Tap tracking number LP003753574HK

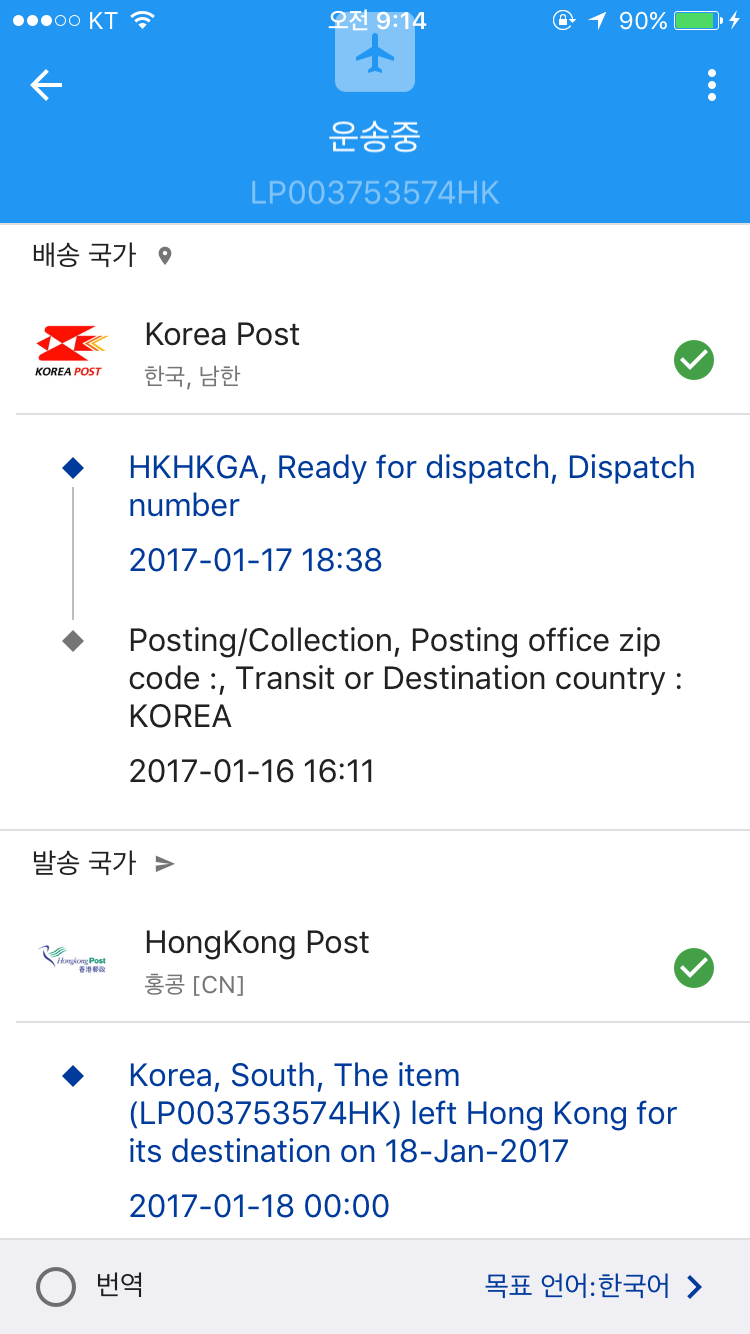[375, 192]
